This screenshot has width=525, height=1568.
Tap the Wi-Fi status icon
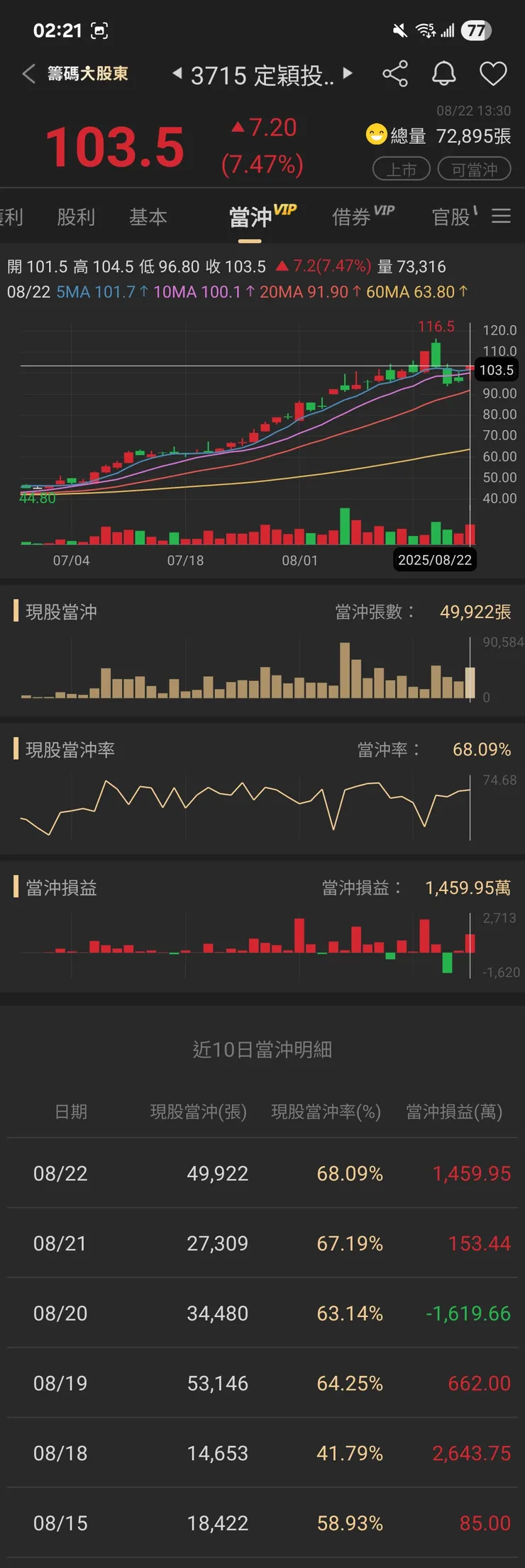click(x=426, y=30)
